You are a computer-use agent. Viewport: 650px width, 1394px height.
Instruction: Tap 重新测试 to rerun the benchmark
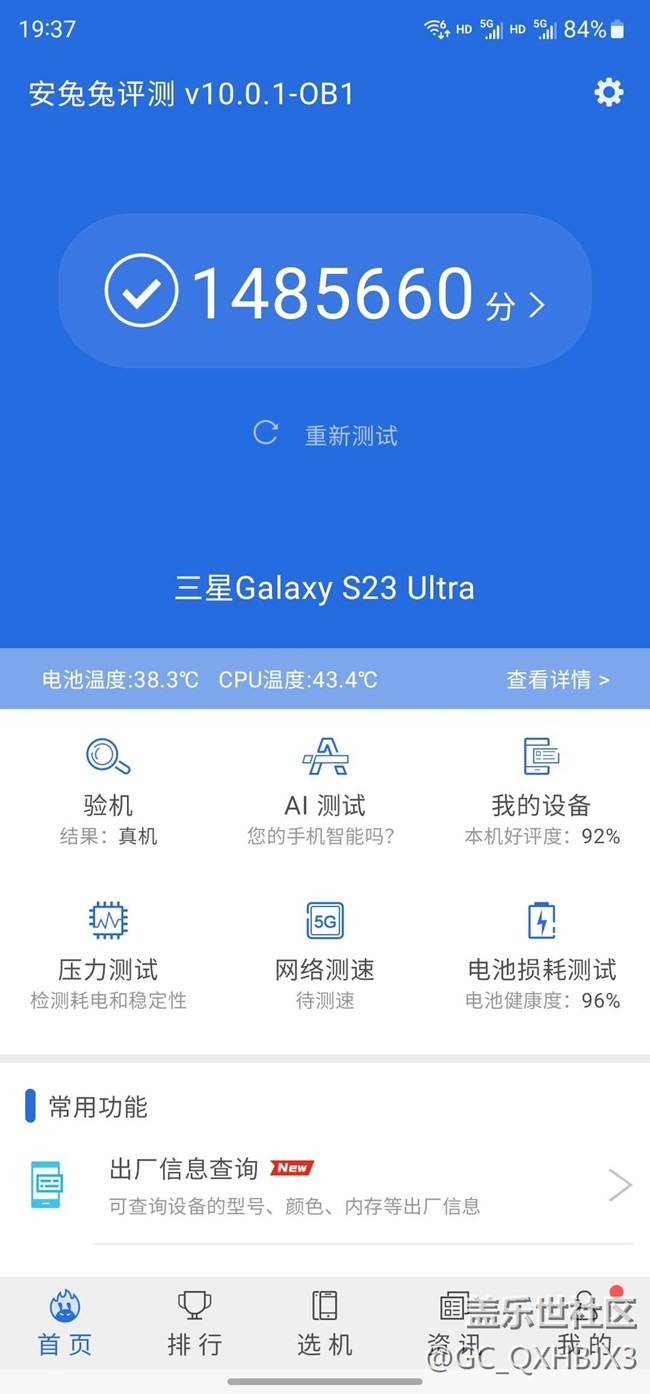pyautogui.click(x=326, y=435)
